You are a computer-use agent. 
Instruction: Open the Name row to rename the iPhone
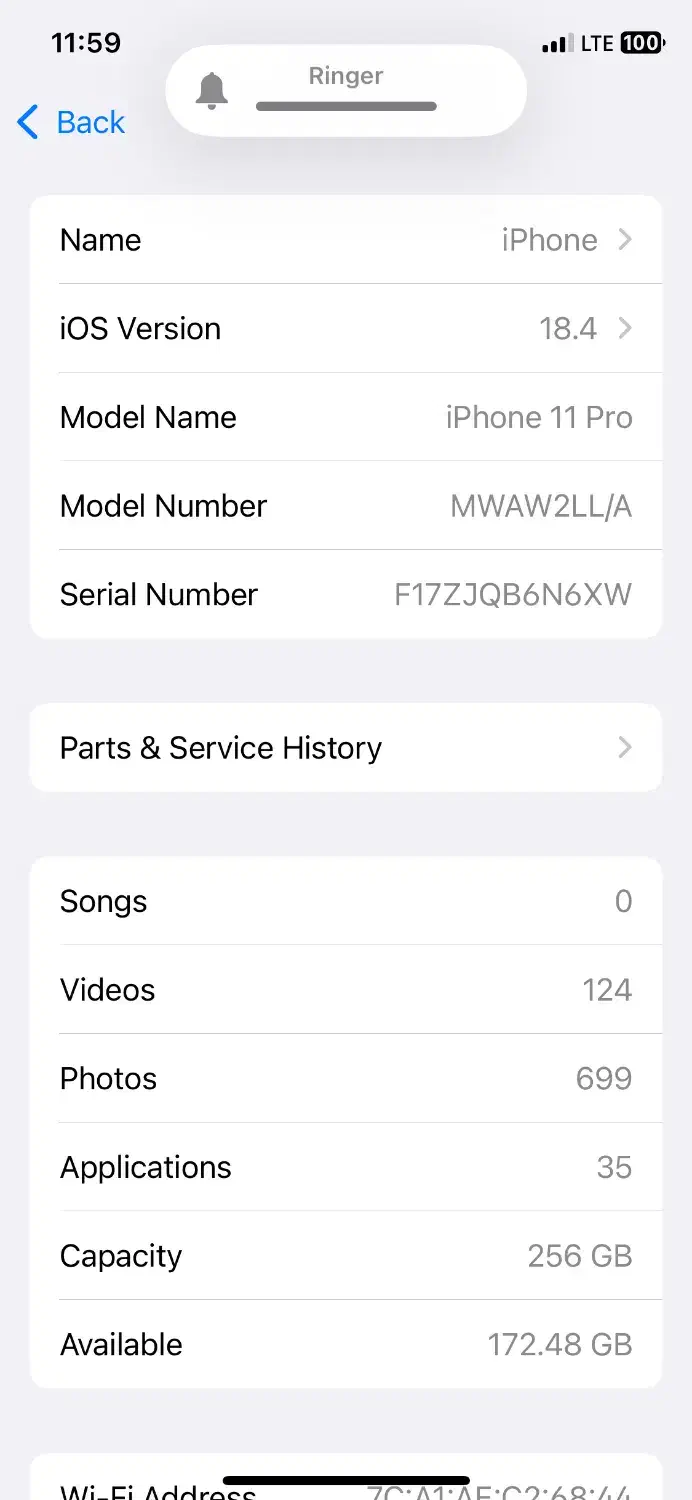pos(346,240)
